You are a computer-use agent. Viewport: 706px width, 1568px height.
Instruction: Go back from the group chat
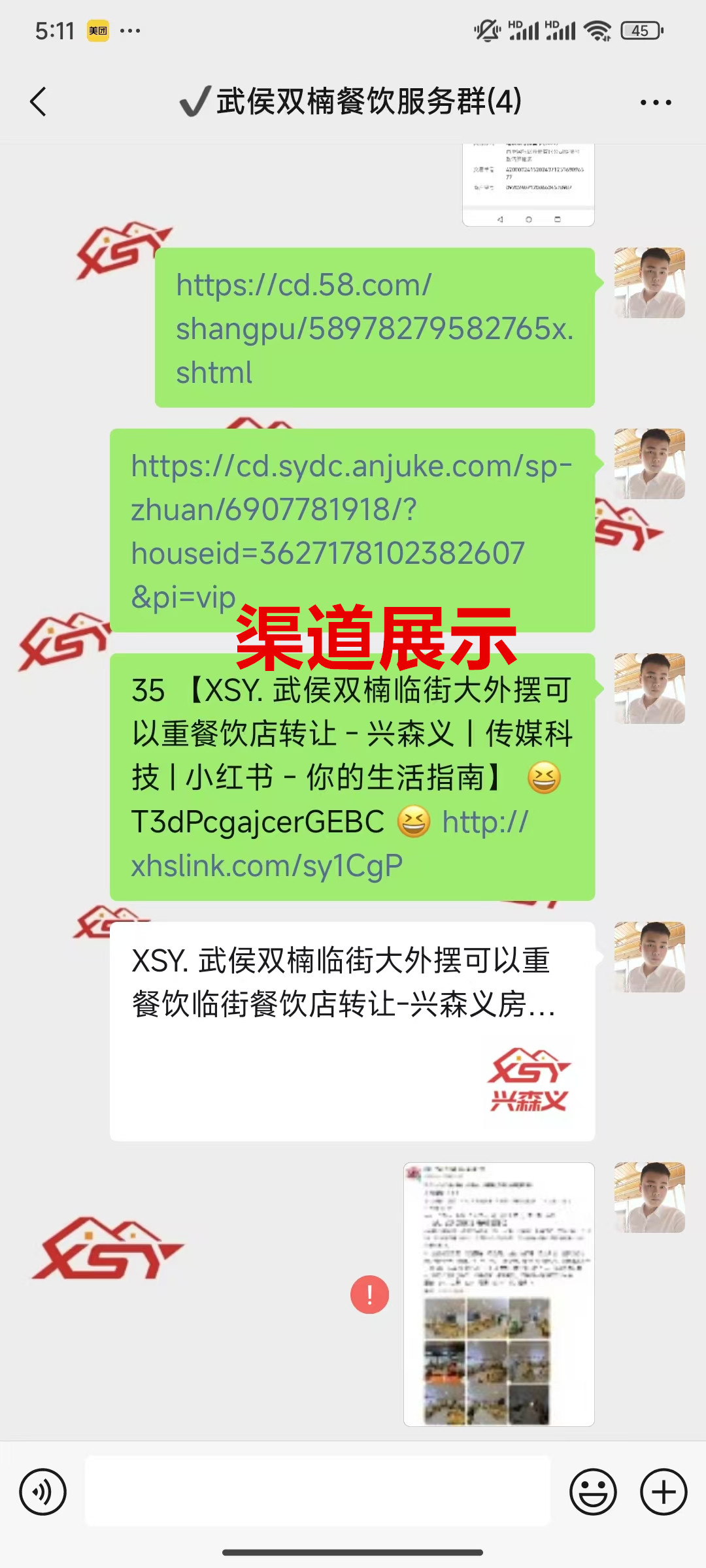pos(39,102)
